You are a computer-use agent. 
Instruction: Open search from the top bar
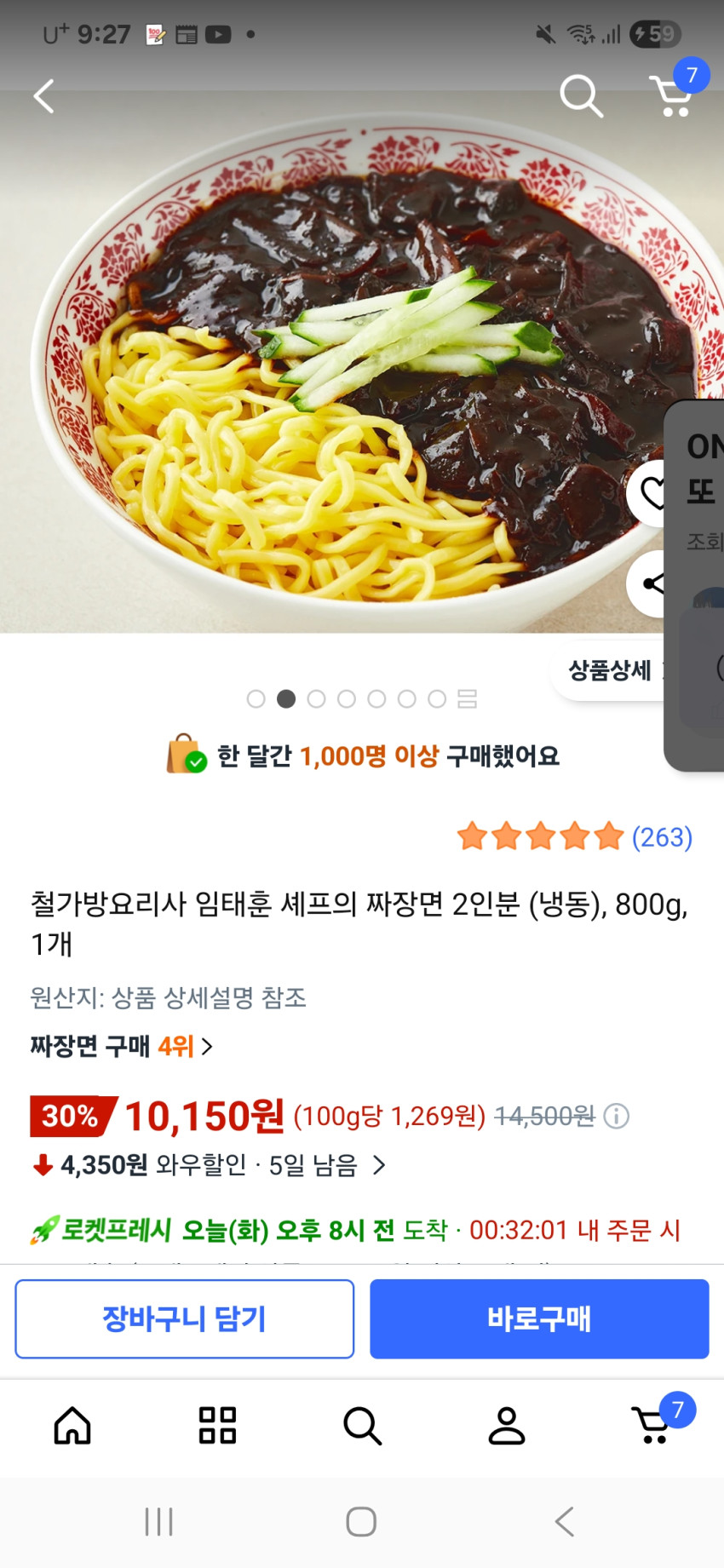pyautogui.click(x=581, y=95)
